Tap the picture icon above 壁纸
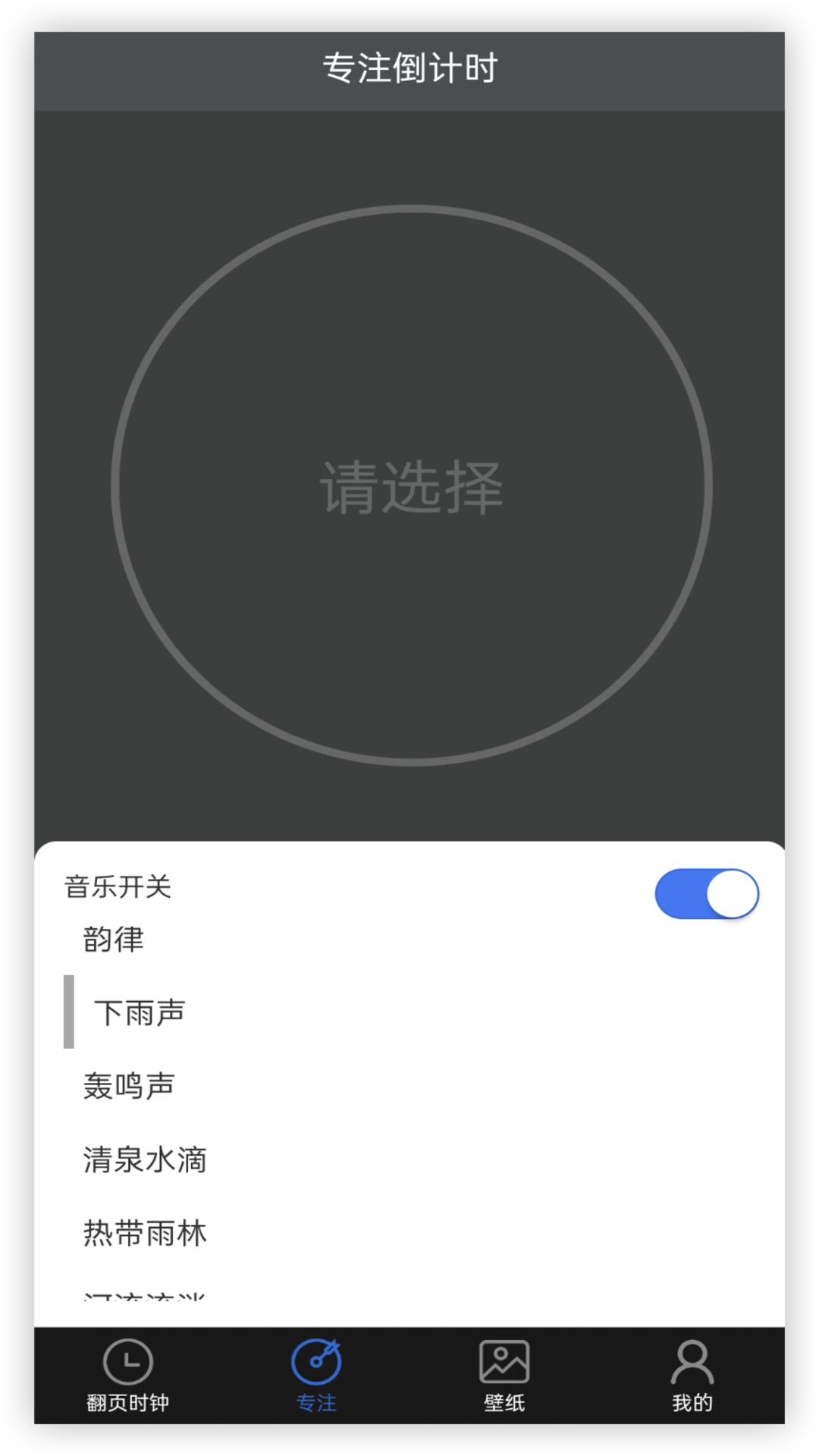The image size is (819, 1456). pyautogui.click(x=504, y=1360)
